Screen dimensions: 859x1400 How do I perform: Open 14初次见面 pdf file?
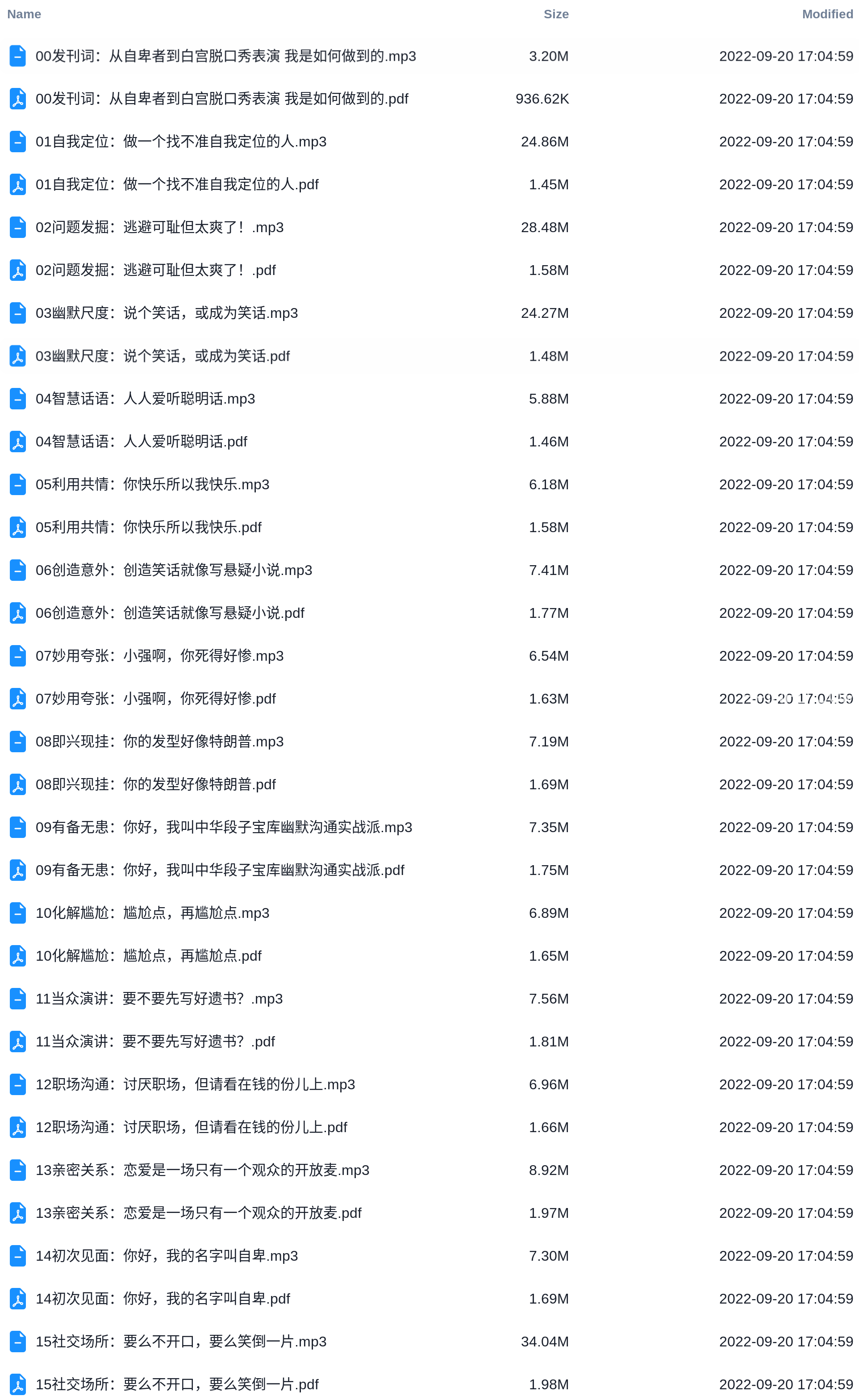click(x=163, y=1298)
